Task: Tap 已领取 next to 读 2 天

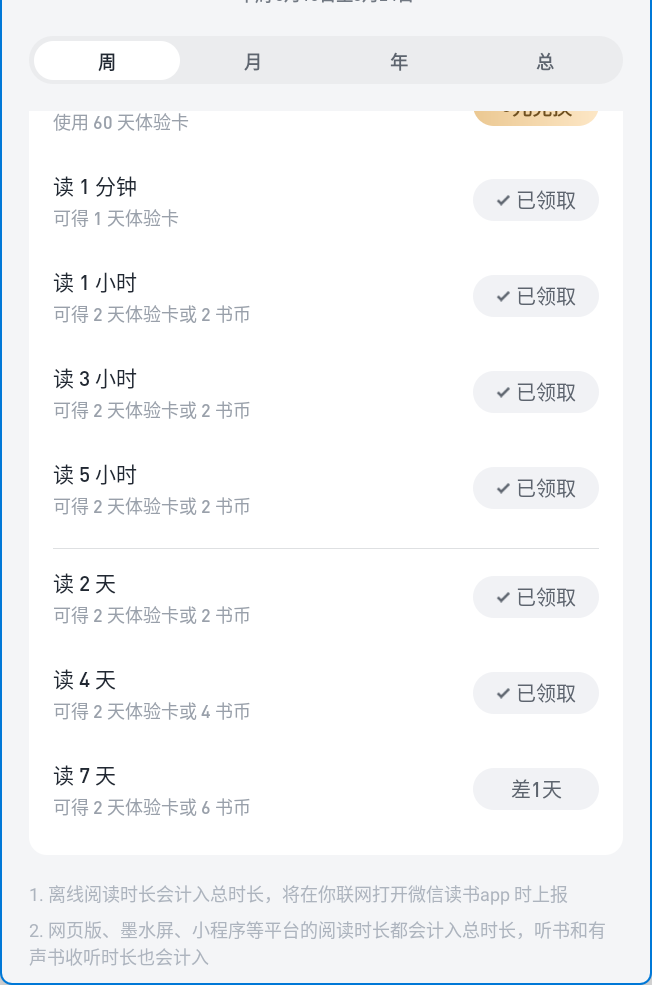Action: click(536, 598)
